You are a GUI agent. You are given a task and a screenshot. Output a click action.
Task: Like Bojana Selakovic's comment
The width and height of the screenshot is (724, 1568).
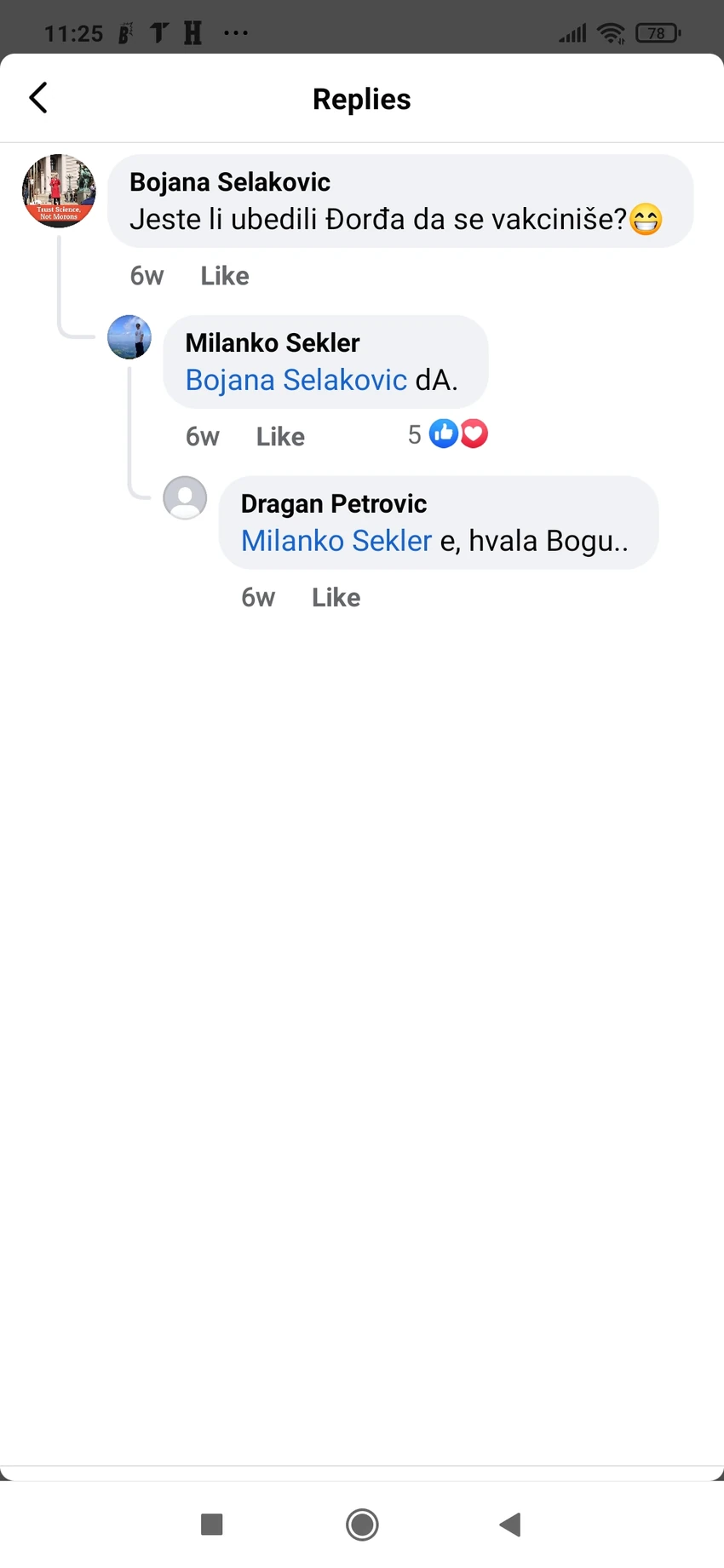[x=225, y=276]
